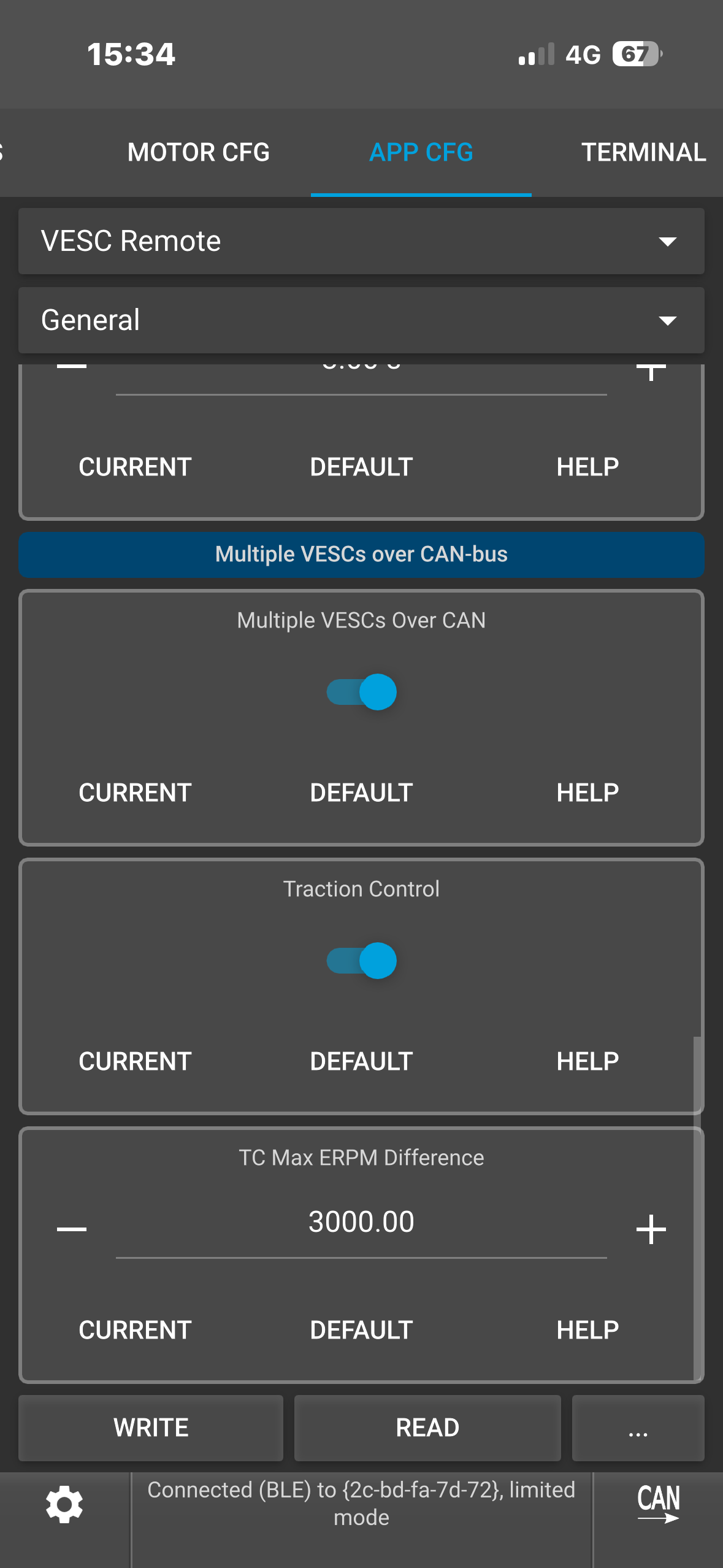Expand the General dropdown
The width and height of the screenshot is (723, 1568).
click(x=361, y=320)
